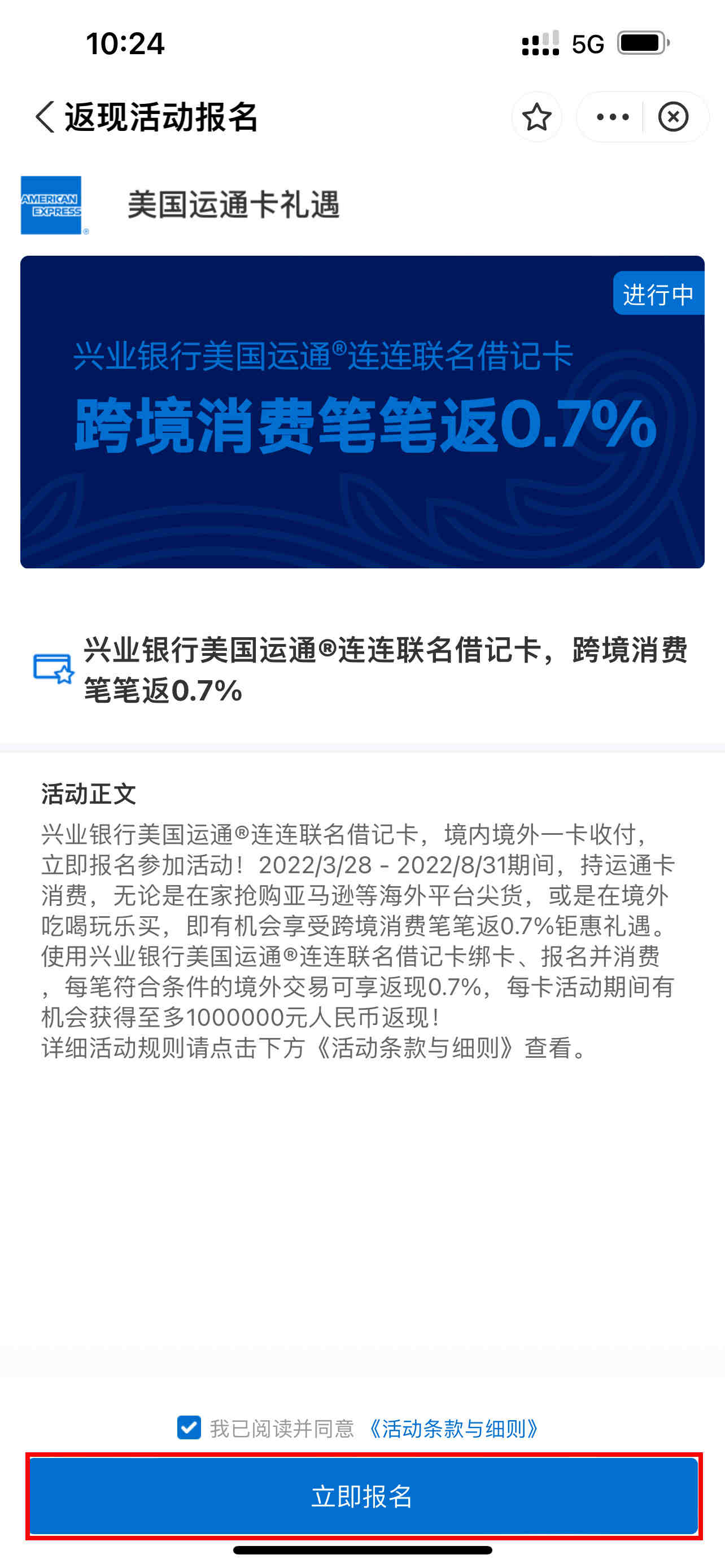The width and height of the screenshot is (725, 1568).
Task: Uncheck 我已阅读并同意 checkbox
Action: coord(189,1427)
